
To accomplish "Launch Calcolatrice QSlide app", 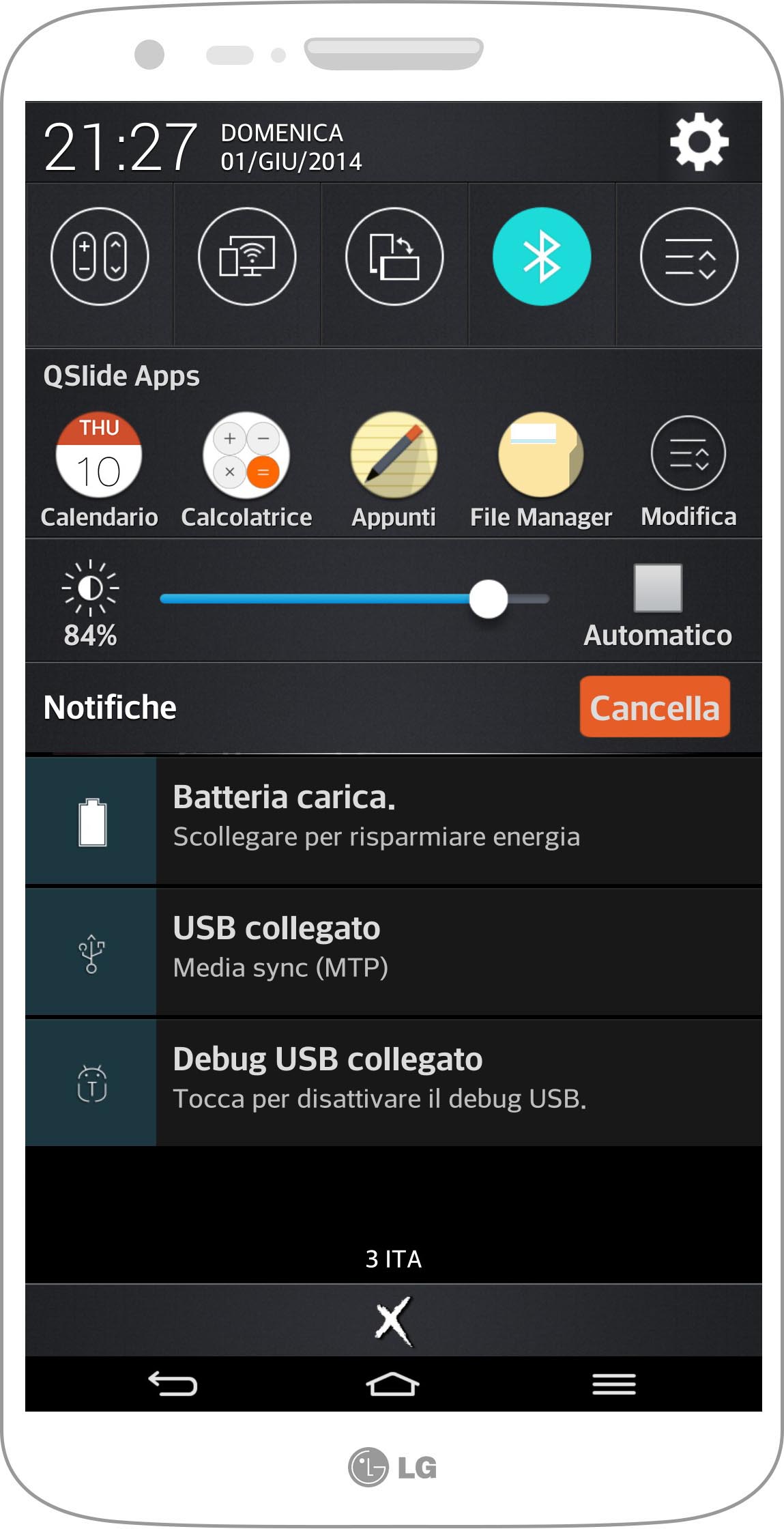I will tap(246, 471).
